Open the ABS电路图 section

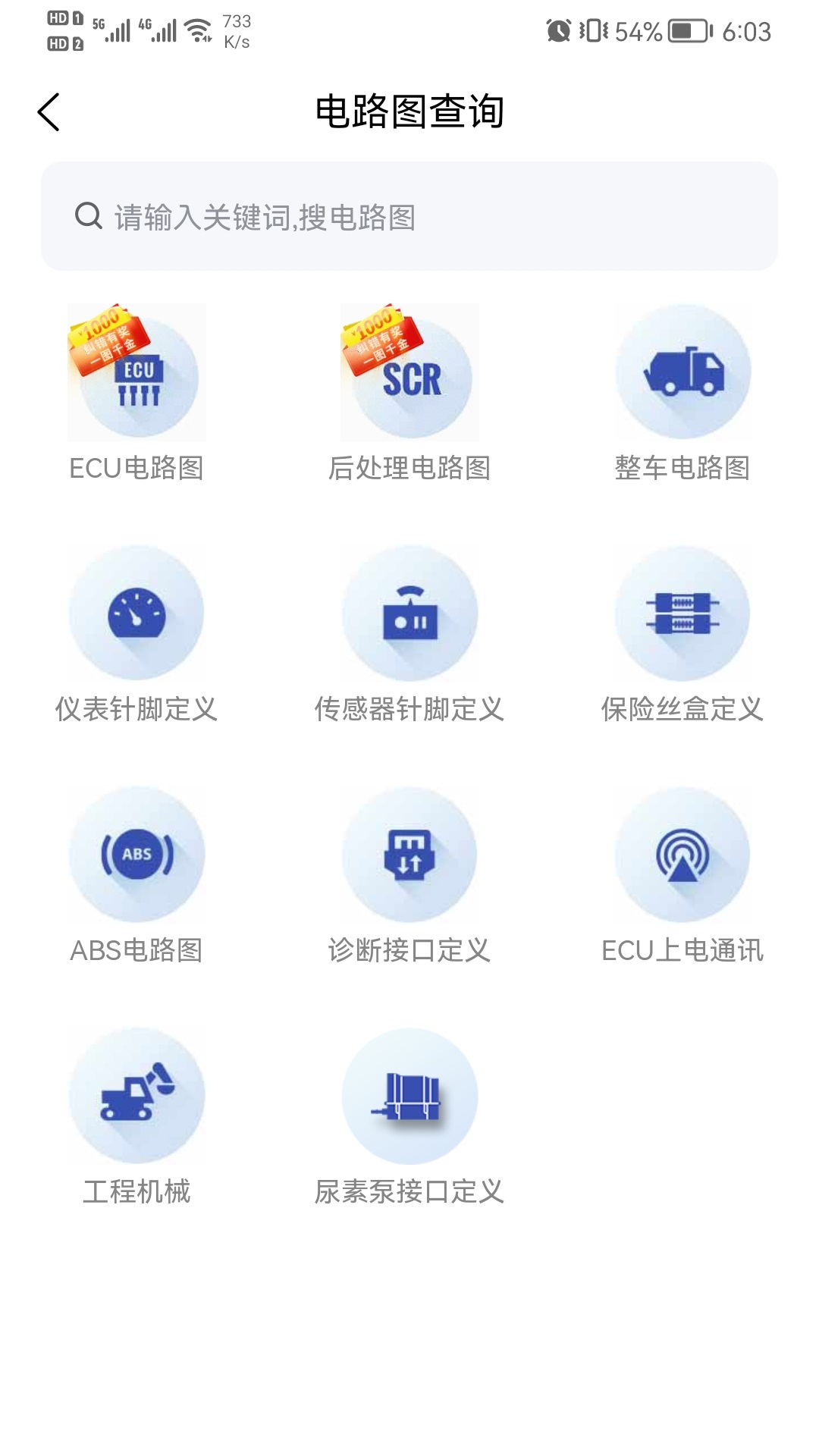136,854
